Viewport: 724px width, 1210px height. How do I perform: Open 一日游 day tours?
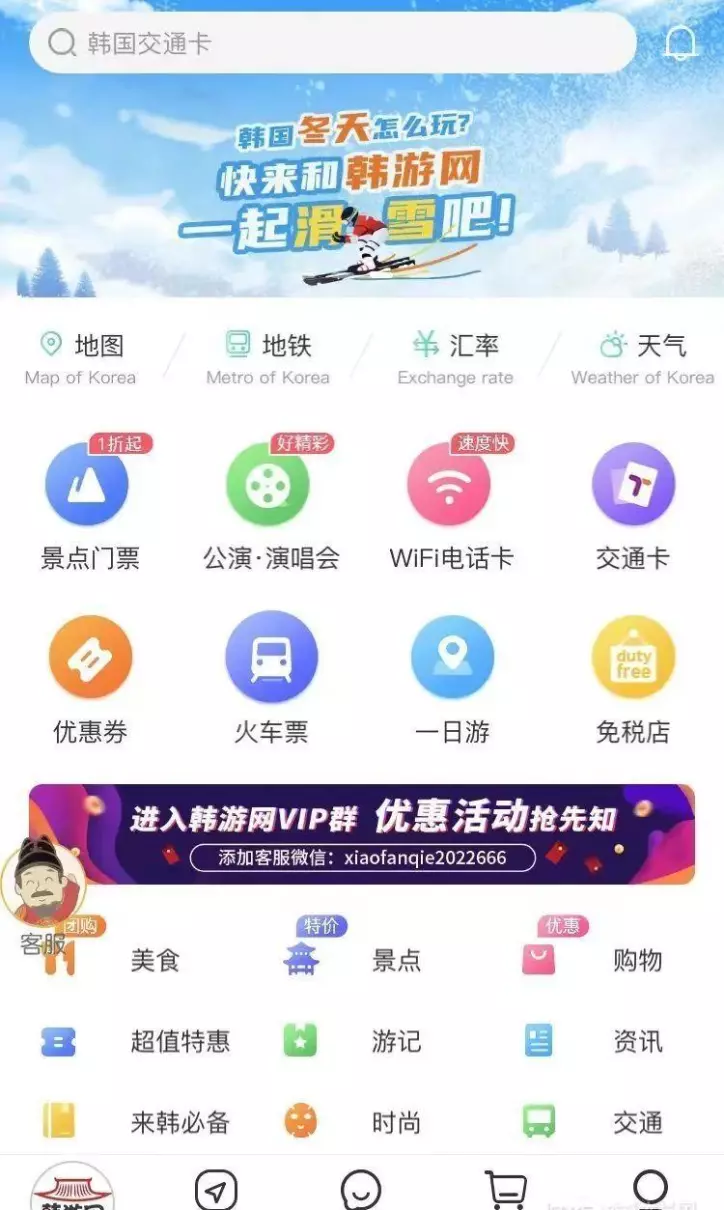tap(452, 680)
